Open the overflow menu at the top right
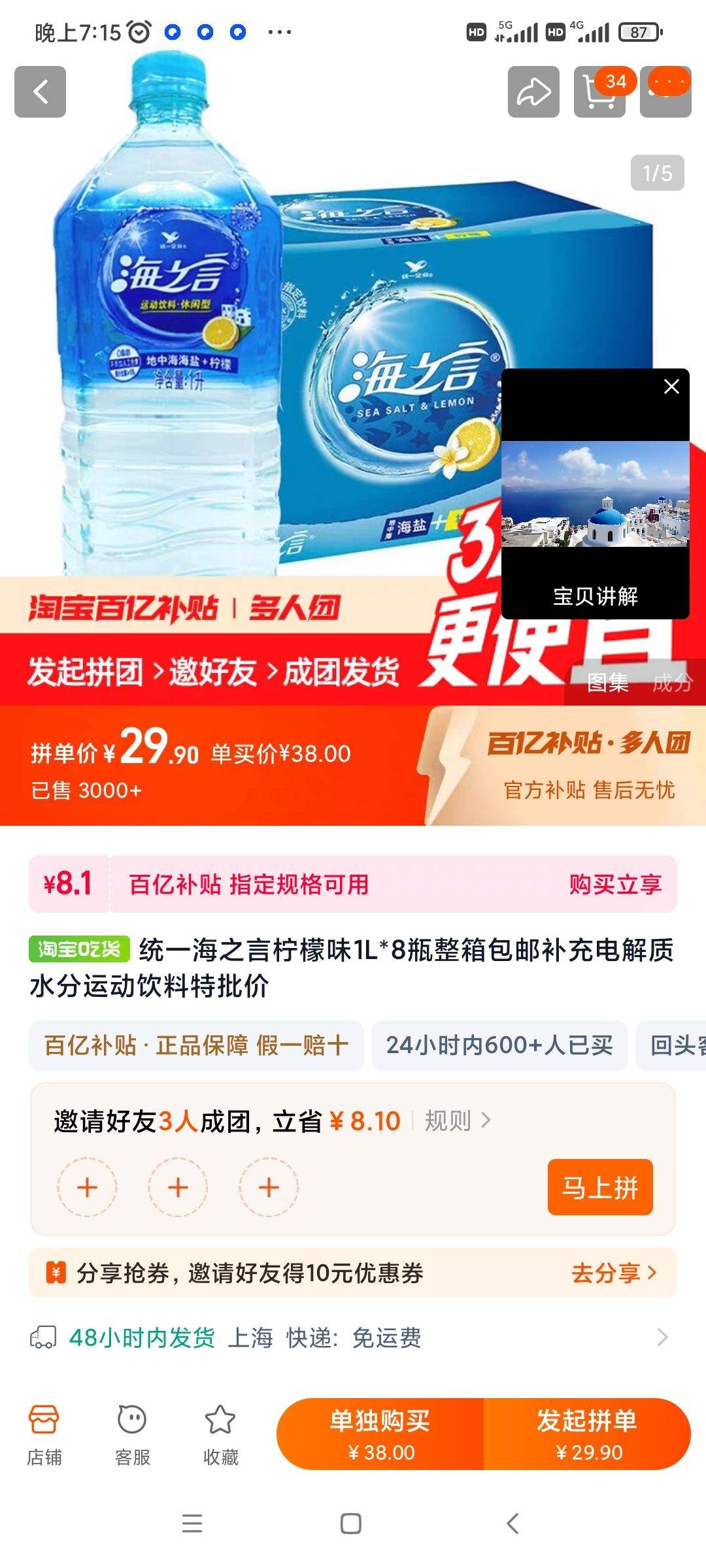 coord(665,91)
